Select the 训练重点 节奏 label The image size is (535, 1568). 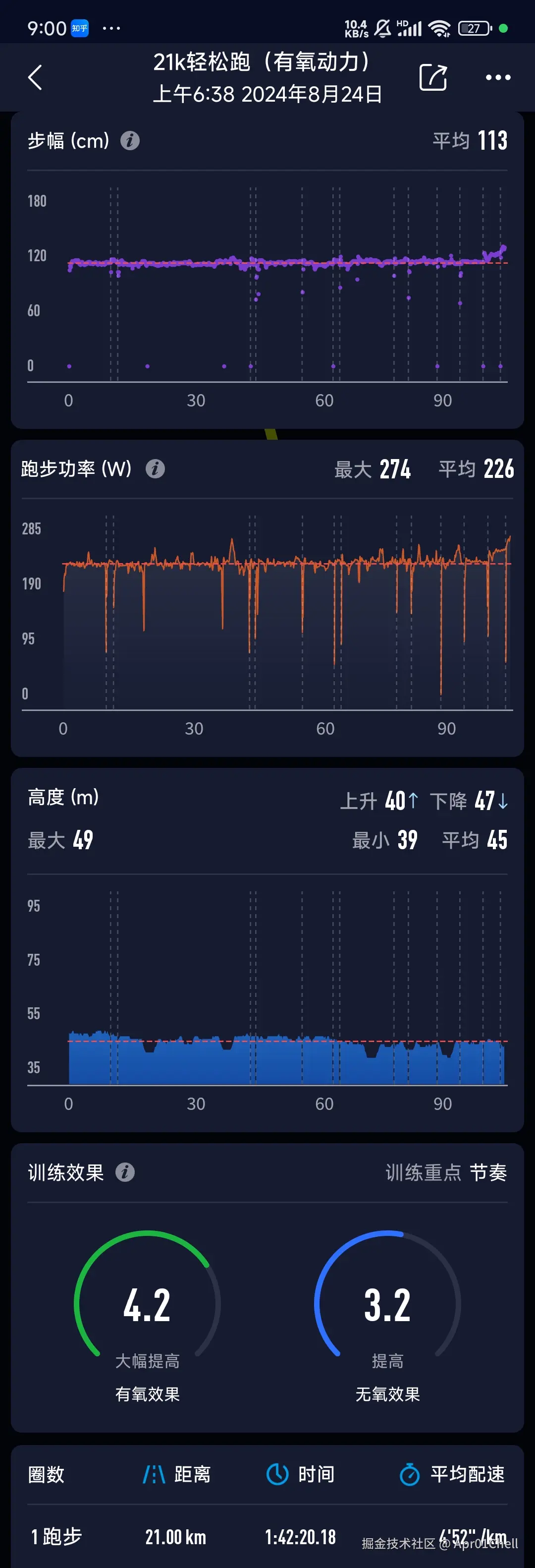447,1172
